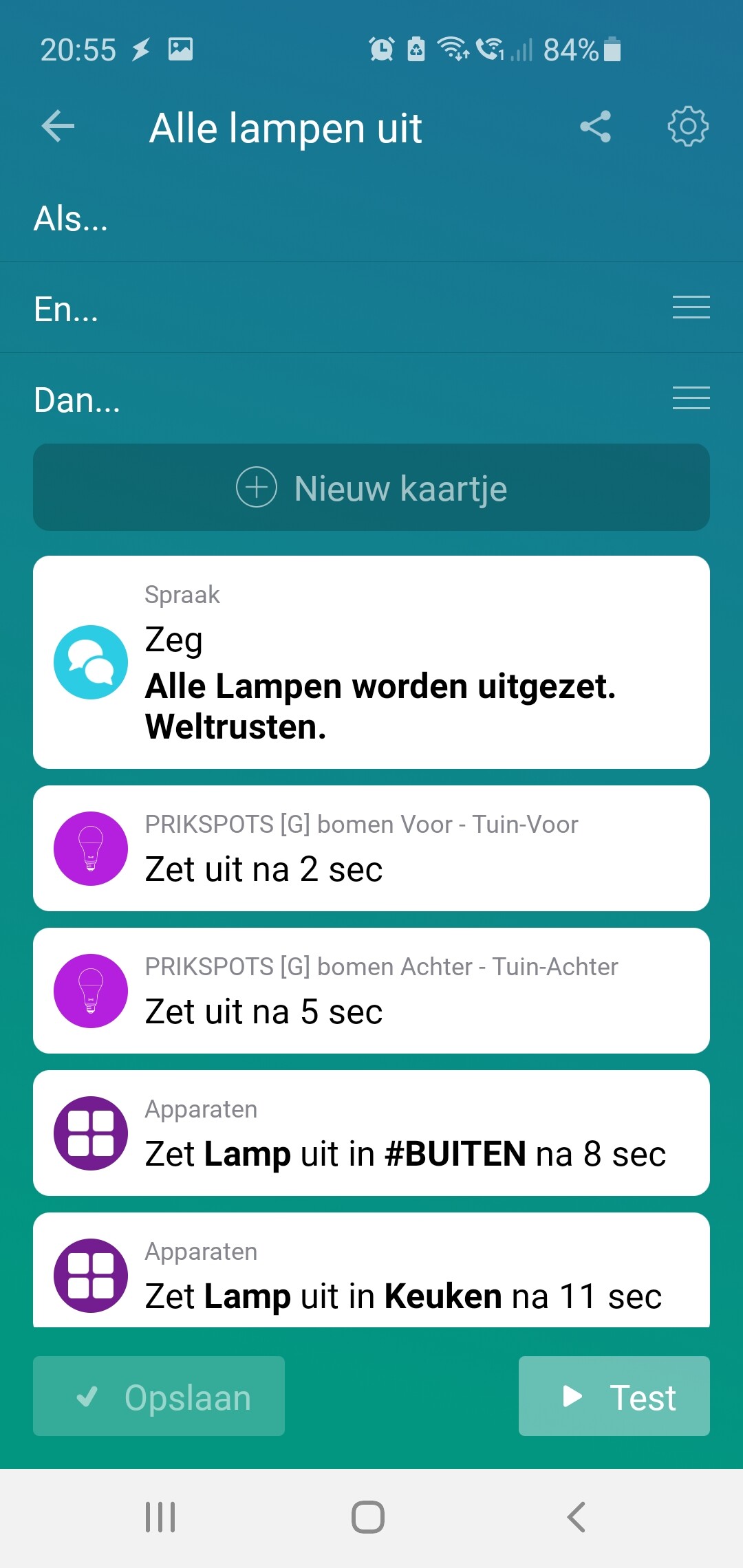Viewport: 743px width, 1568px height.
Task: Edit the Keuken lamp uit card
Action: click(371, 1276)
